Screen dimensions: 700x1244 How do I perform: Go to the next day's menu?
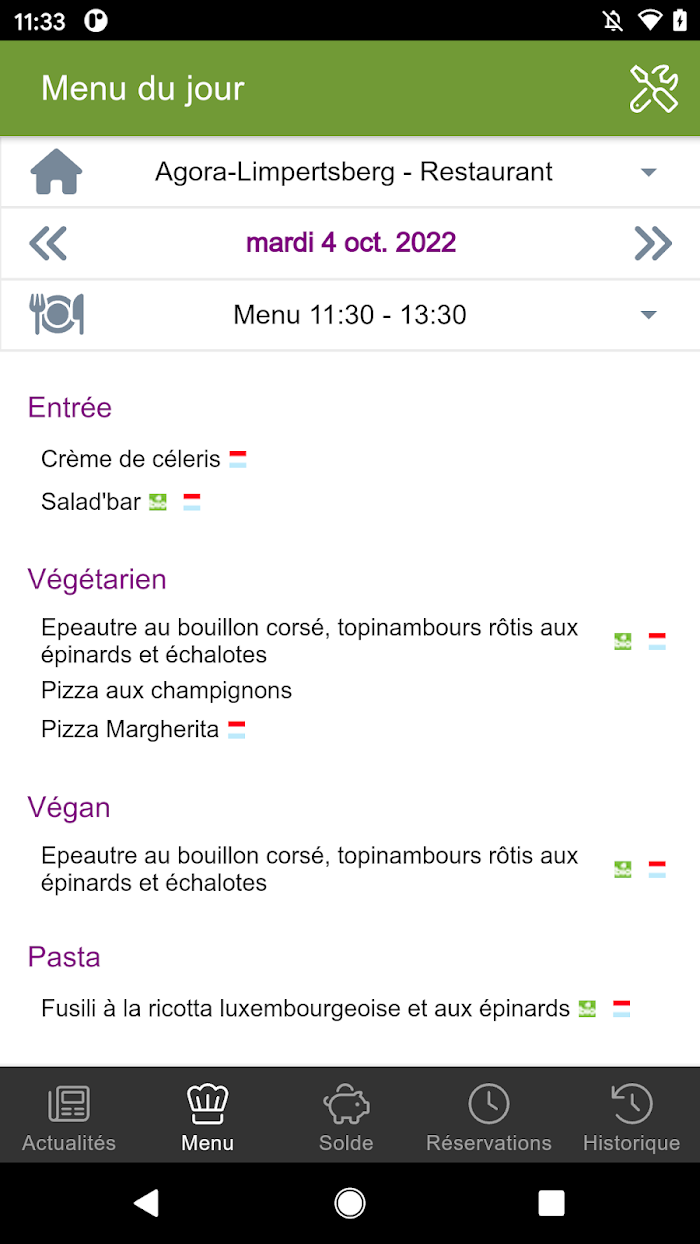653,243
